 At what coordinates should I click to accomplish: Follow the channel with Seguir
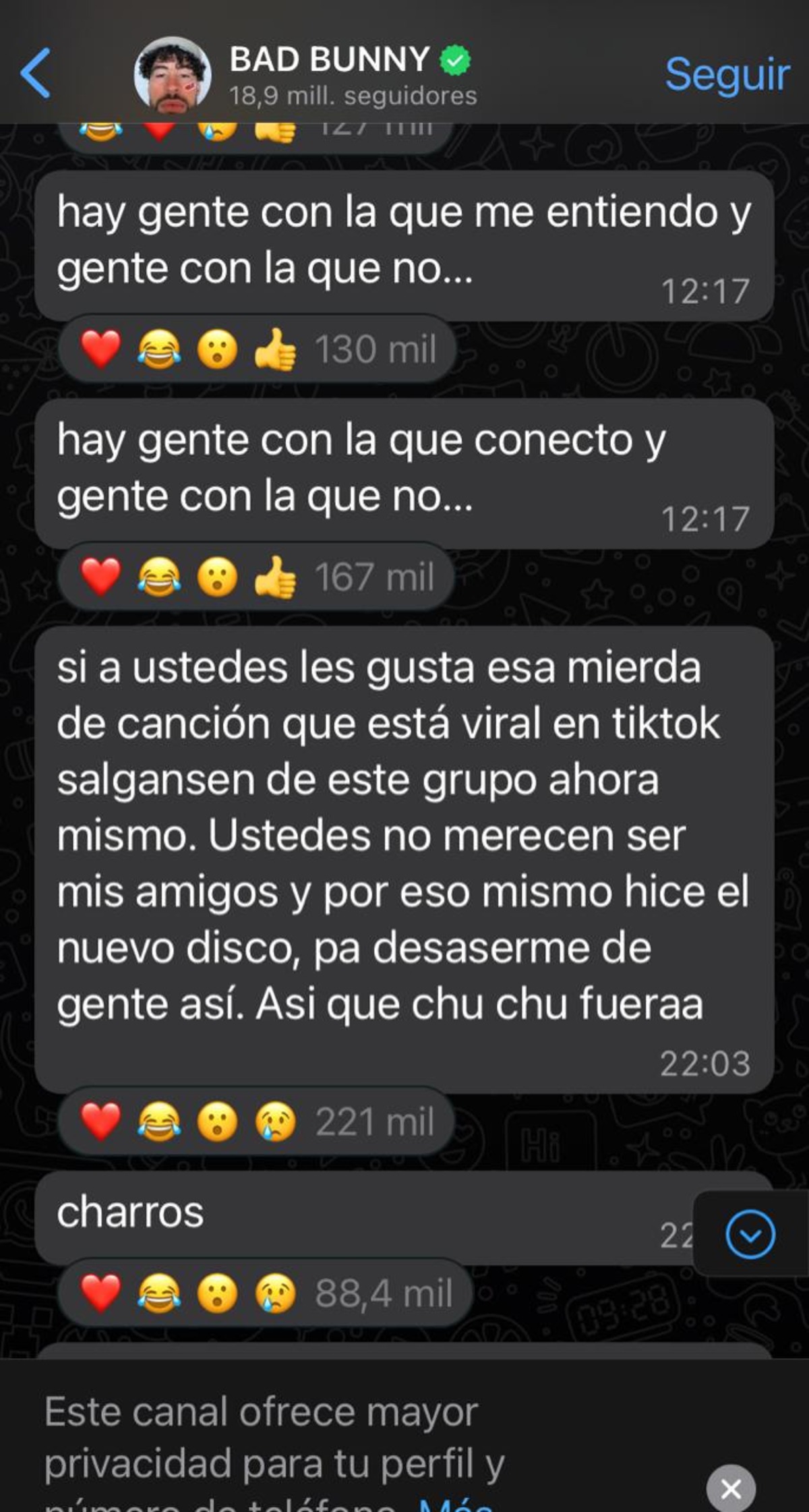(727, 74)
